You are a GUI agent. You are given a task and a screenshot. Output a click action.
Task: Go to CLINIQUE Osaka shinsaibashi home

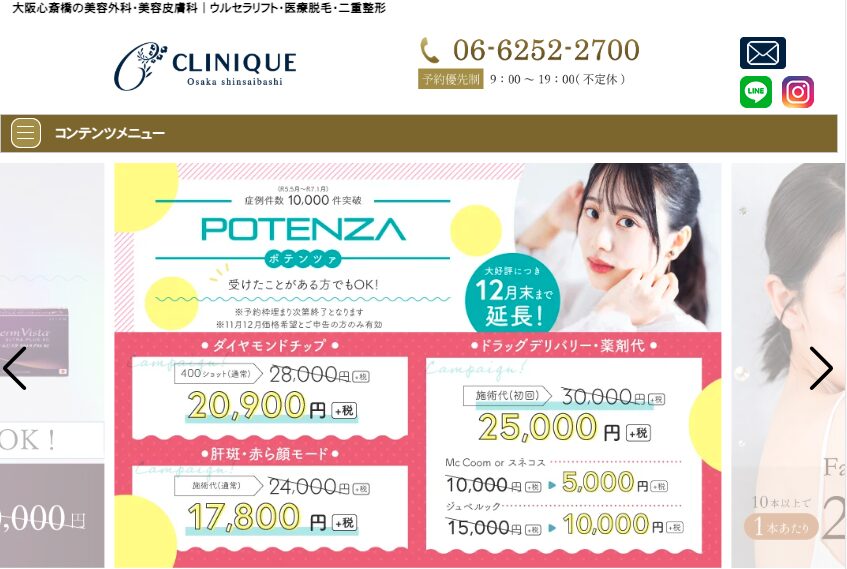tap(205, 66)
